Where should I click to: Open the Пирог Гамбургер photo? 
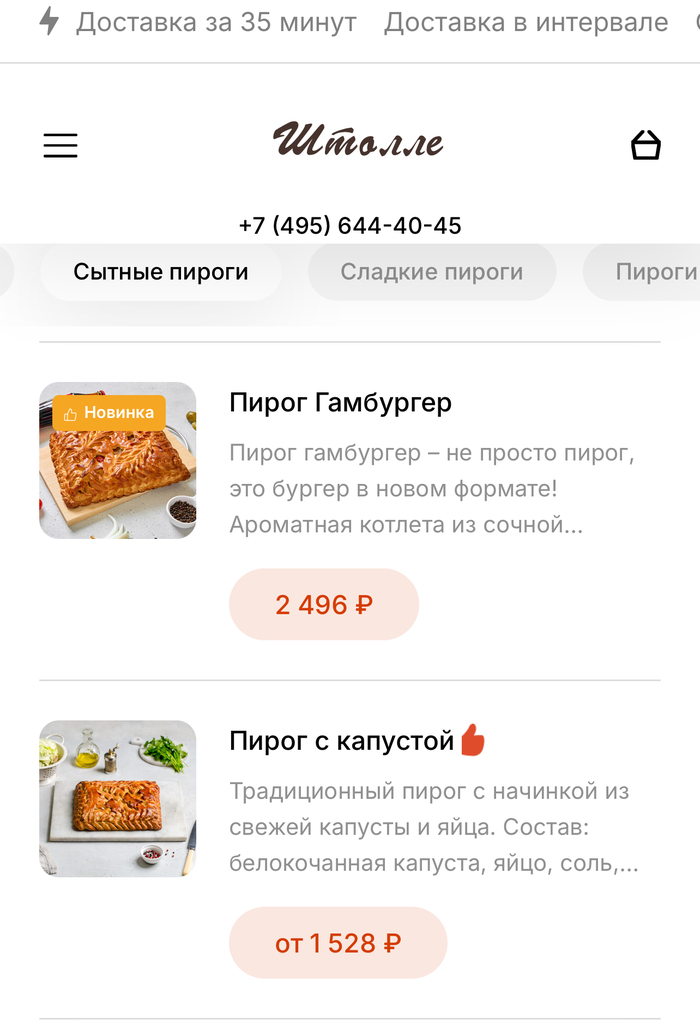pyautogui.click(x=118, y=461)
